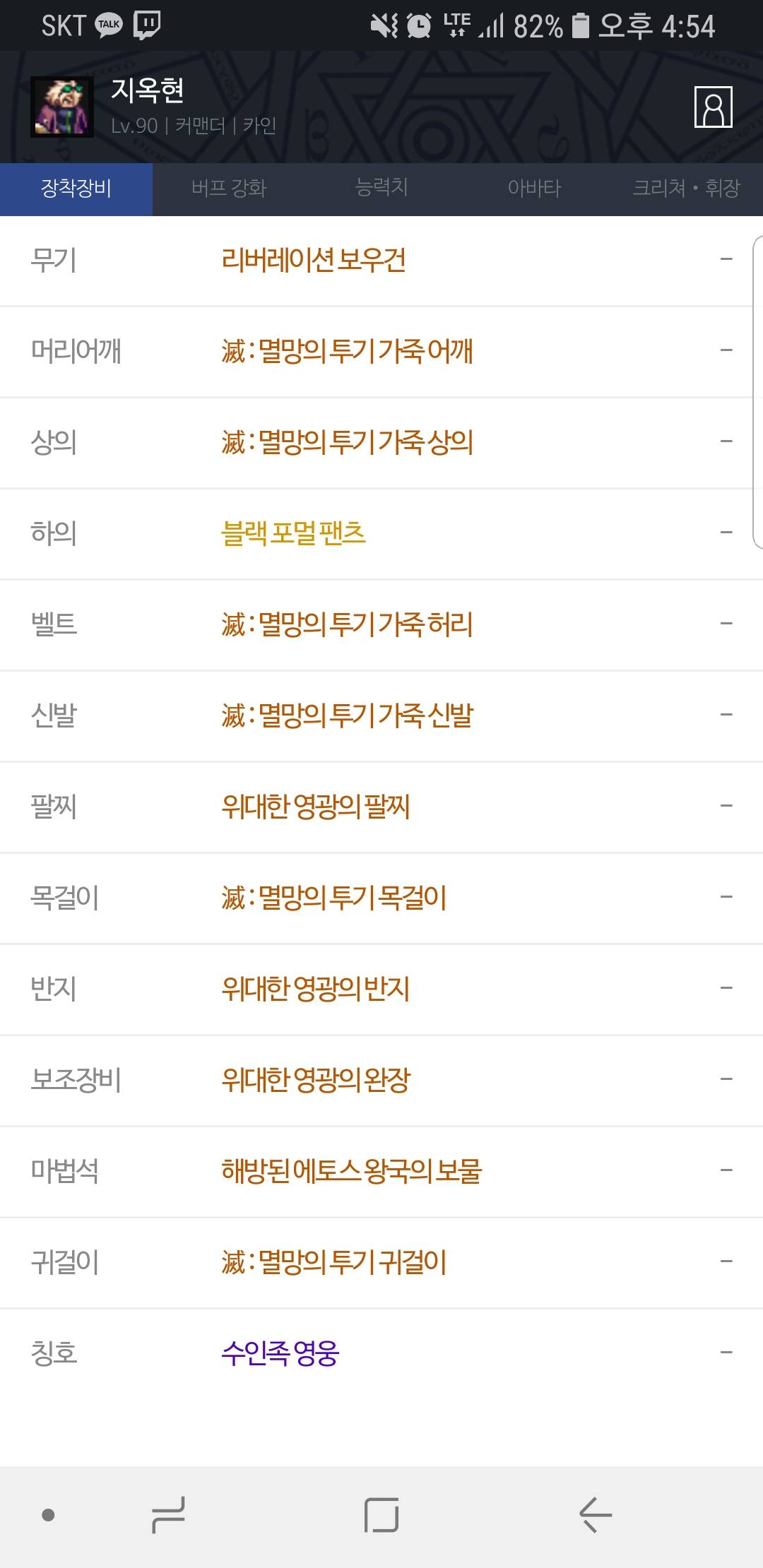
Task: Switch to the 버프 강화 tab
Action: click(x=229, y=189)
